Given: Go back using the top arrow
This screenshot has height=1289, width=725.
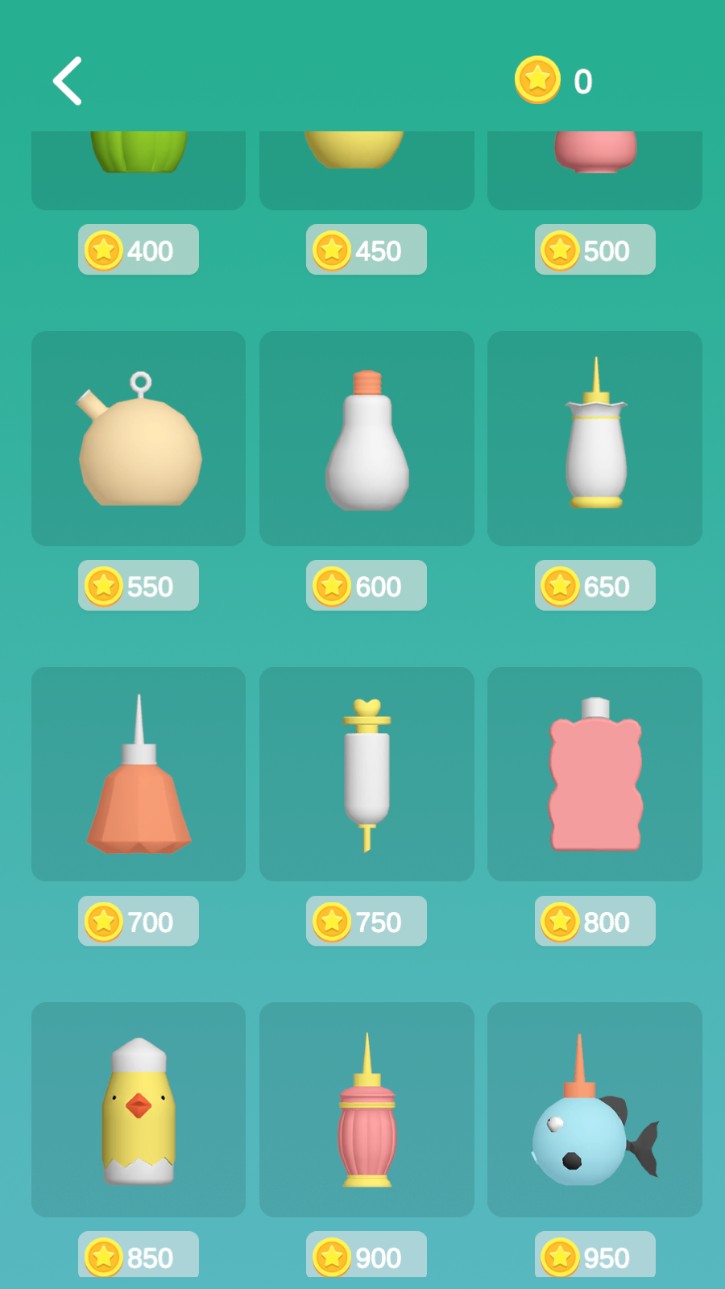Looking at the screenshot, I should 67,81.
